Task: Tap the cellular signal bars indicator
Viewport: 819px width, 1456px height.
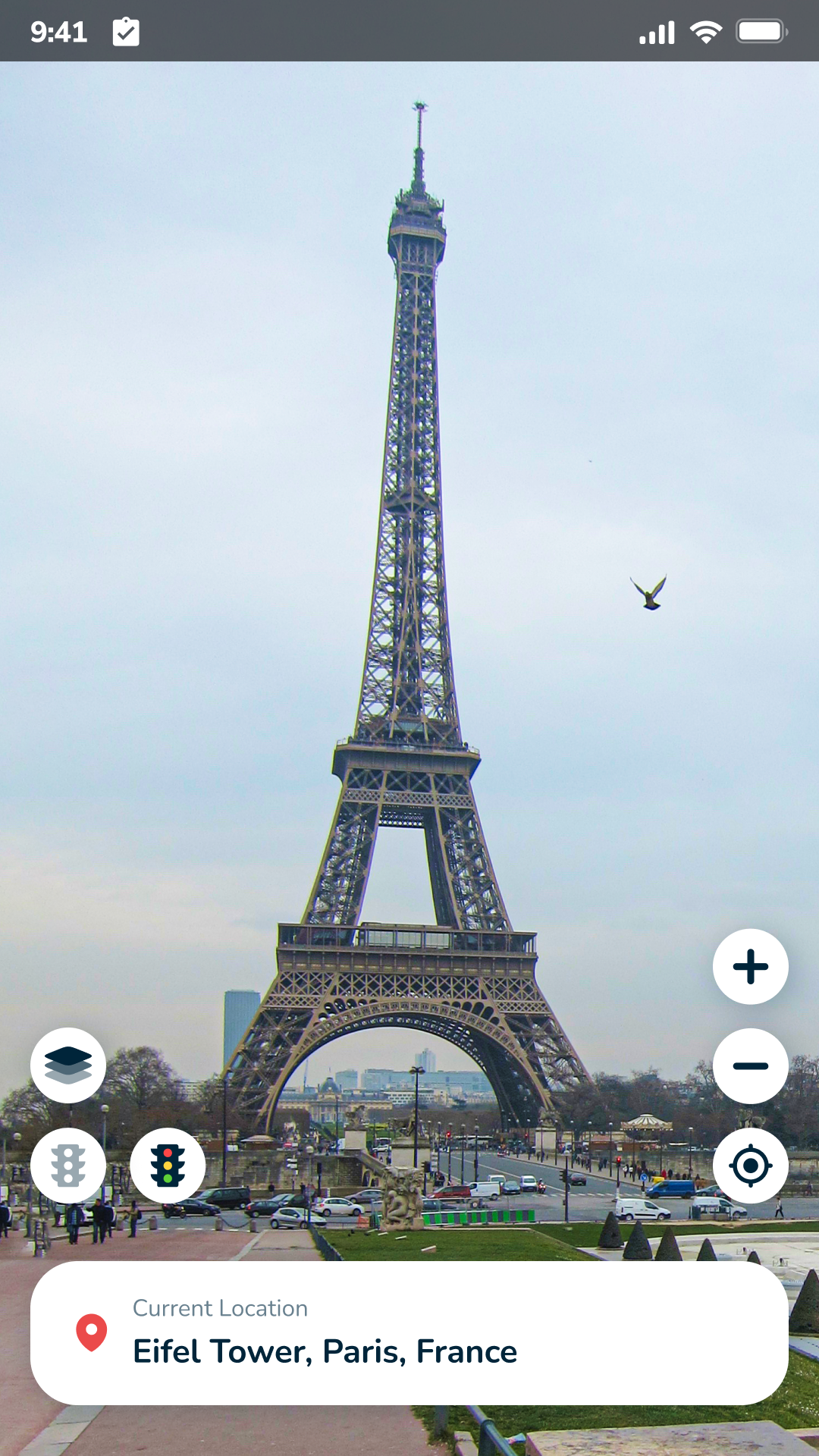Action: point(657,31)
